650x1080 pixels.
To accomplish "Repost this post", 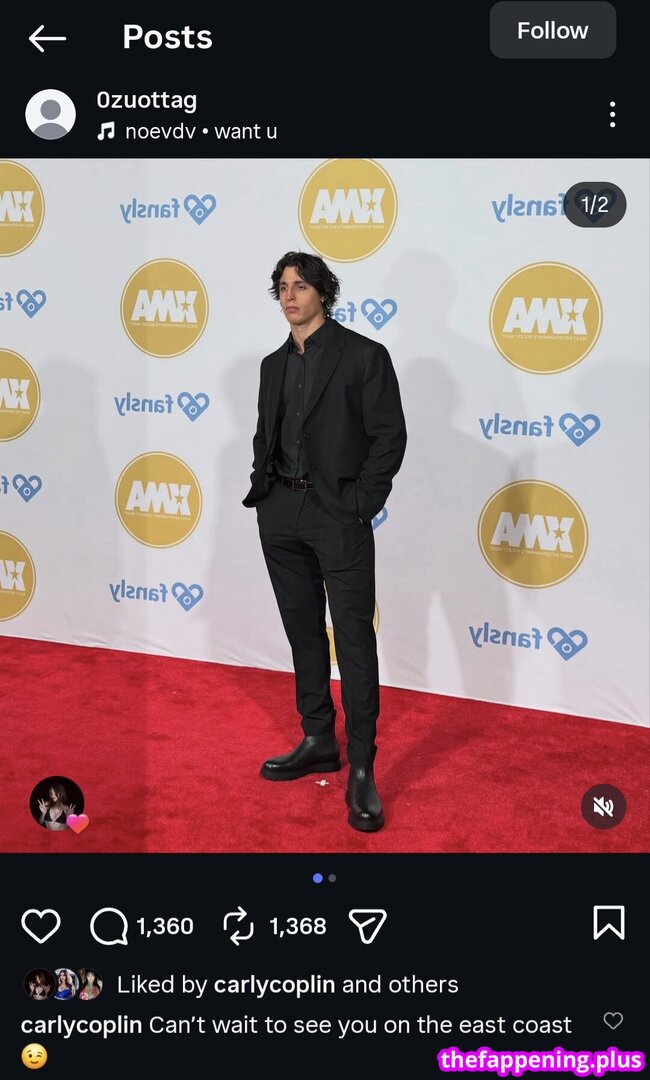I will pyautogui.click(x=239, y=926).
